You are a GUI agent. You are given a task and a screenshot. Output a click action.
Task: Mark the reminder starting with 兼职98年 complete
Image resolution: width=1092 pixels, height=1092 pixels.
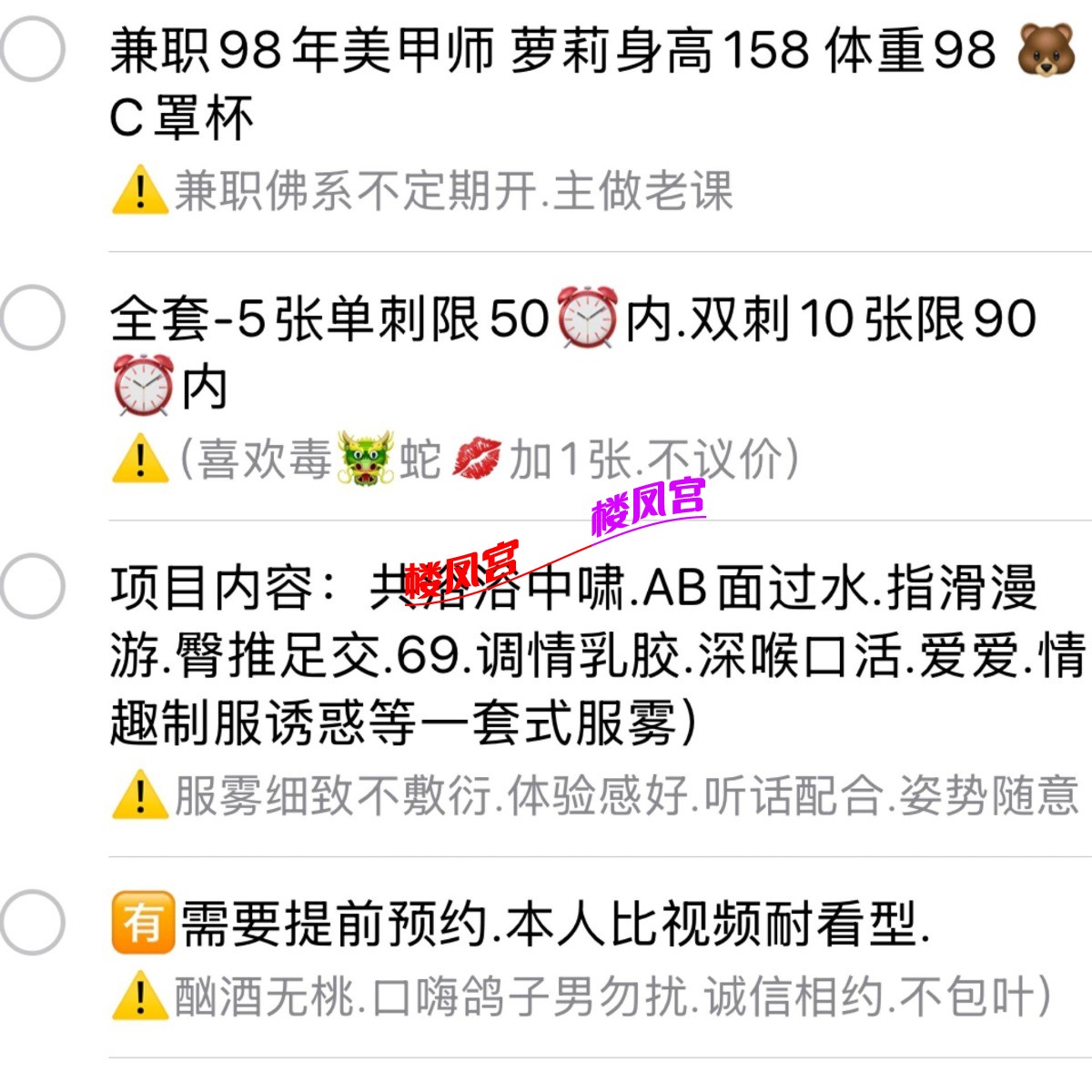(x=31, y=49)
